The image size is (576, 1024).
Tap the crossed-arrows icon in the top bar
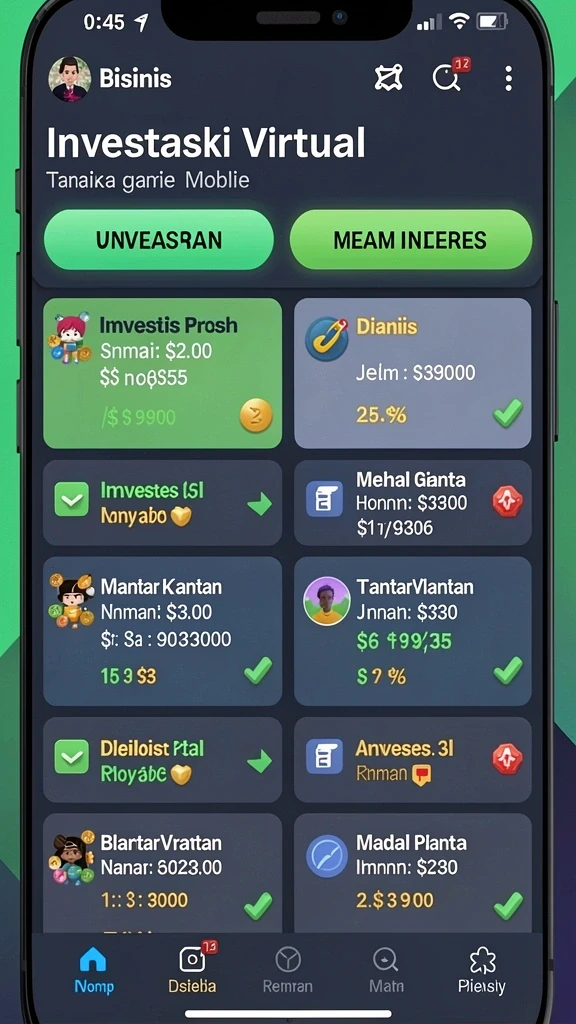tap(389, 78)
